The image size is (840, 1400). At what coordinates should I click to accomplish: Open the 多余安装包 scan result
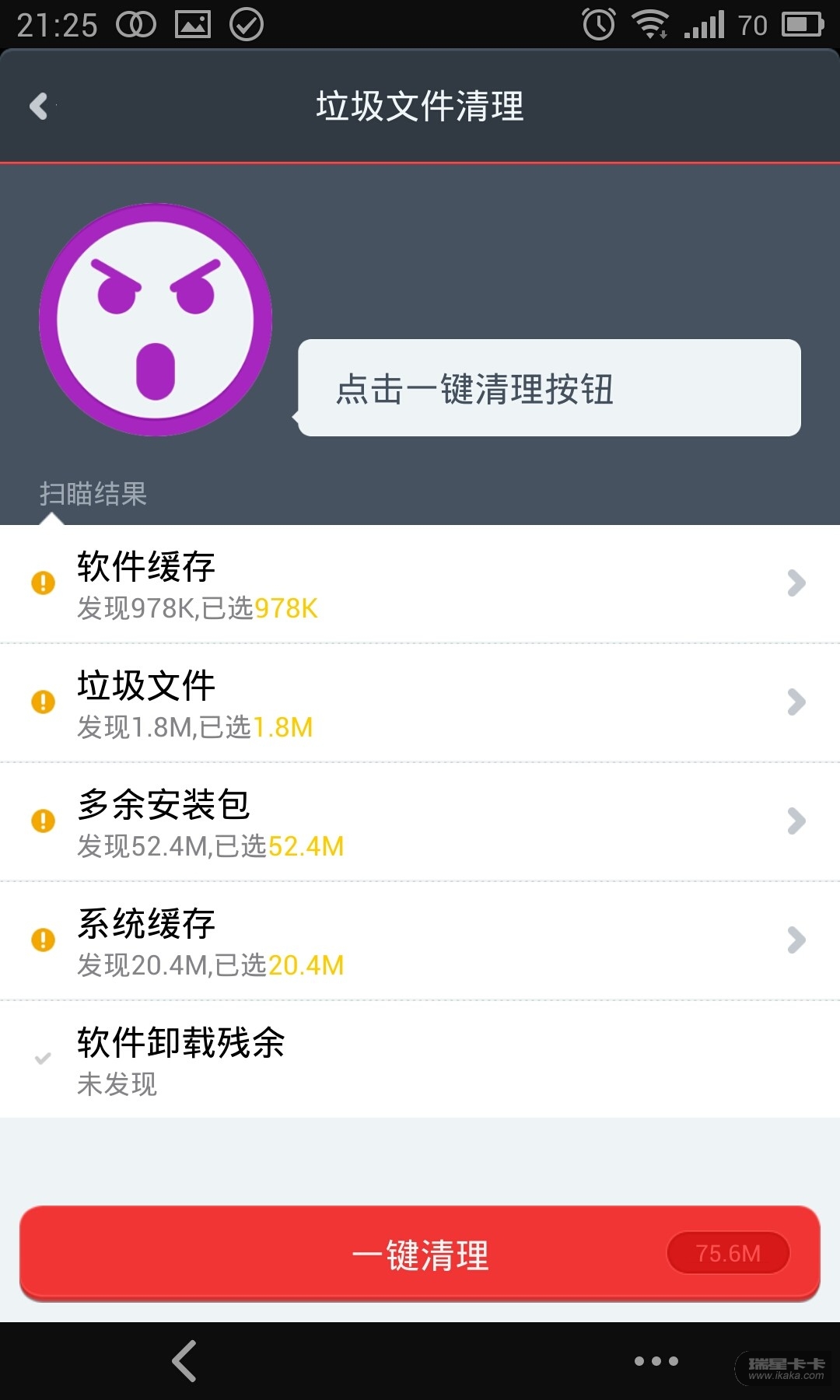420,821
